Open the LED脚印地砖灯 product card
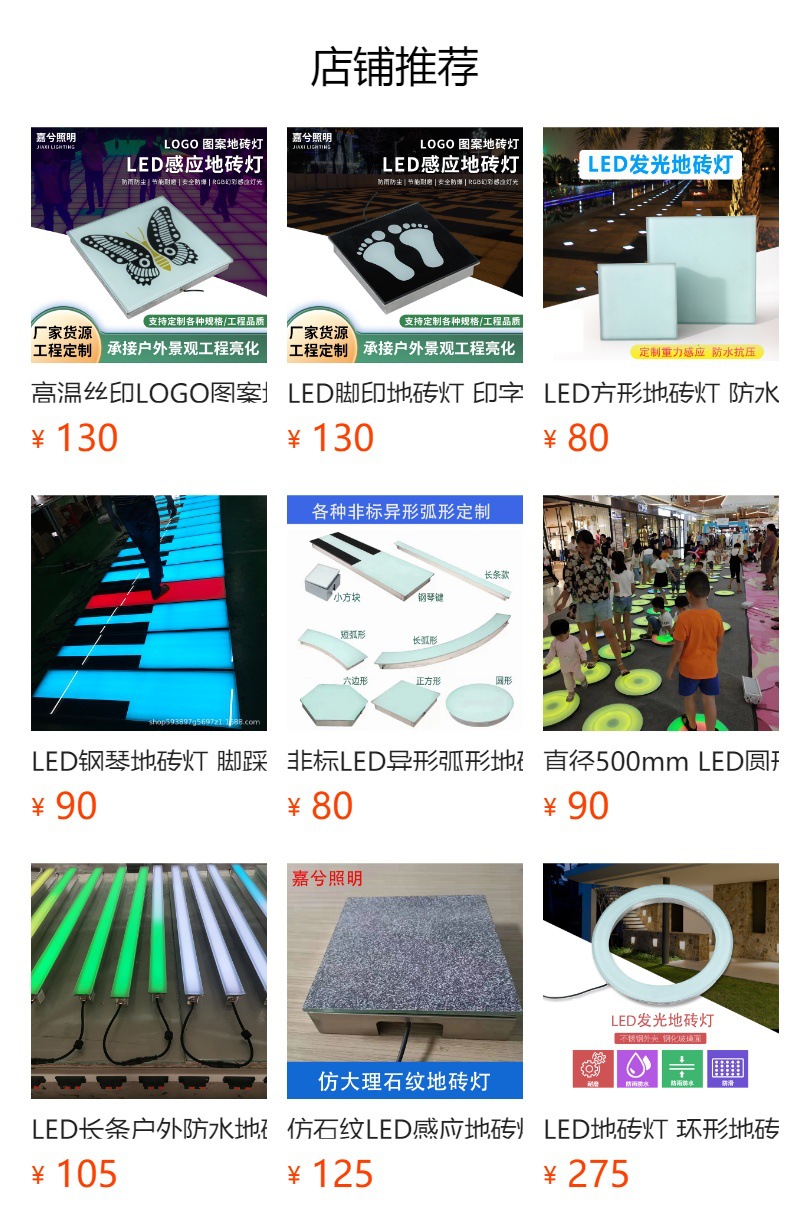The height and width of the screenshot is (1232, 790). point(405,292)
